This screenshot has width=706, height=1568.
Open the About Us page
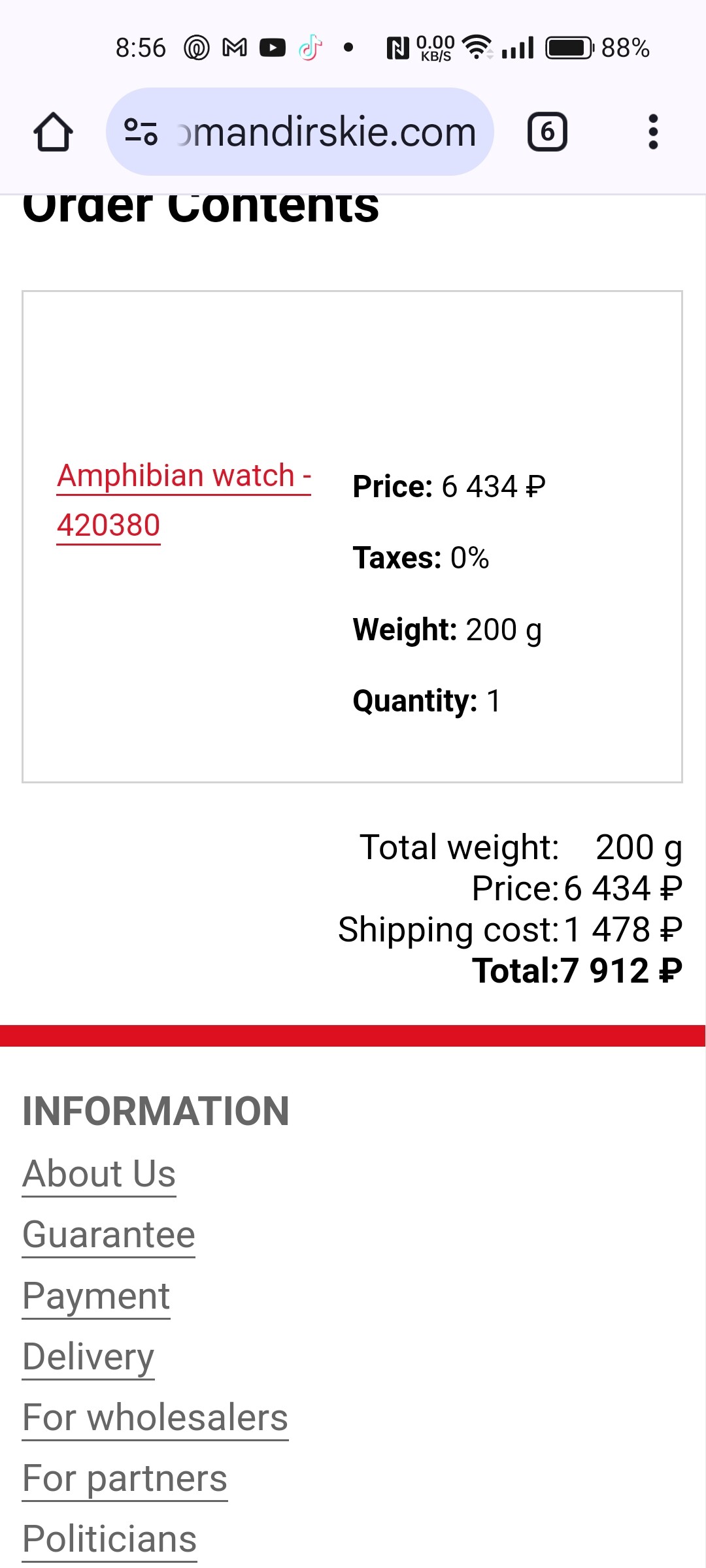point(99,1173)
